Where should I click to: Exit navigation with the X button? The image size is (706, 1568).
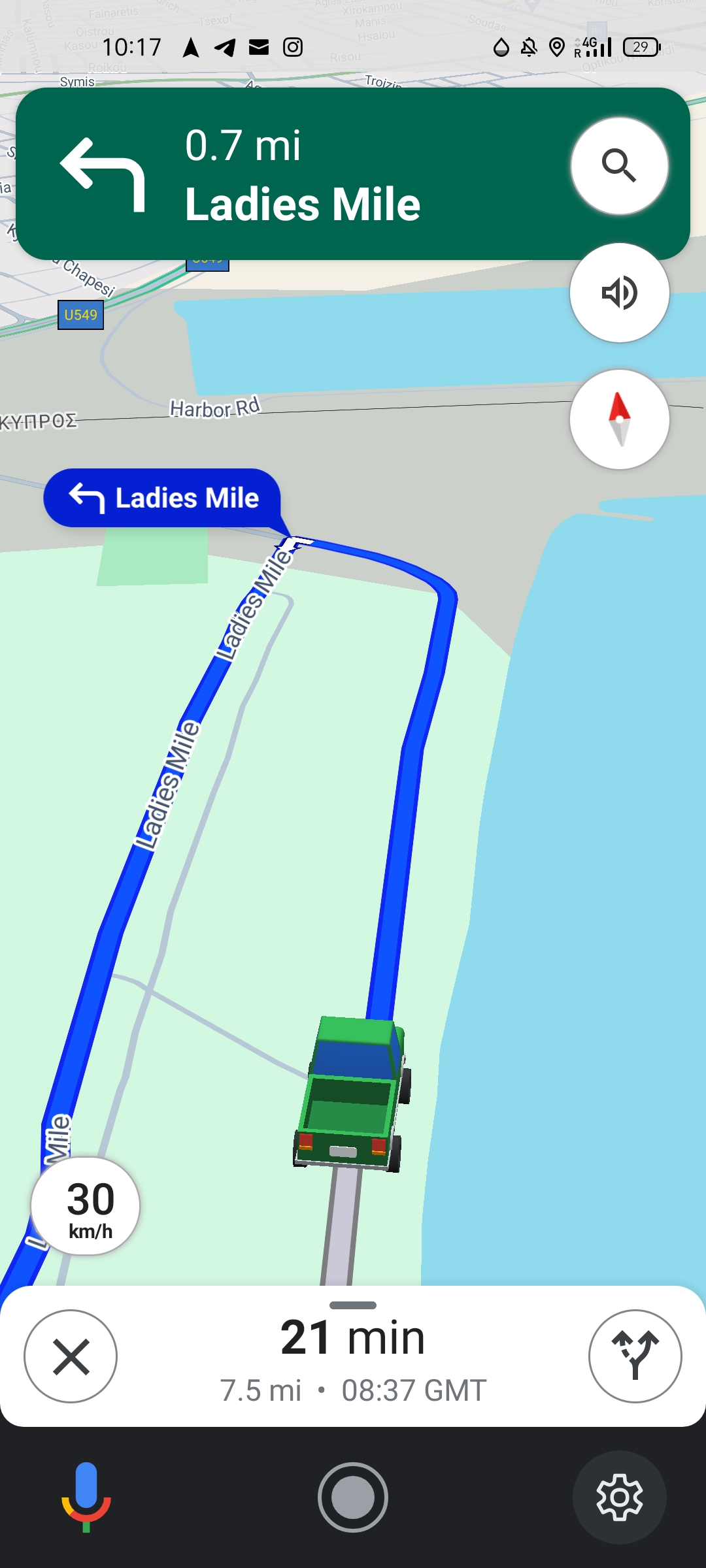(71, 1356)
